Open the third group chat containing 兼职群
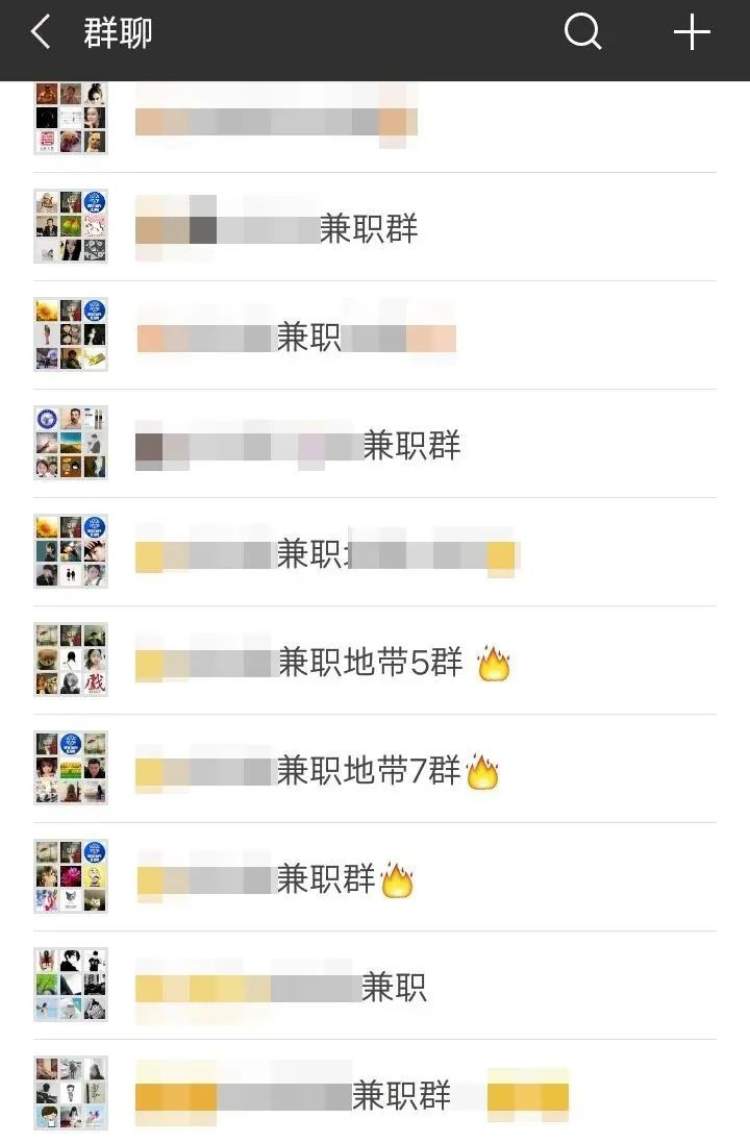 (x=375, y=878)
